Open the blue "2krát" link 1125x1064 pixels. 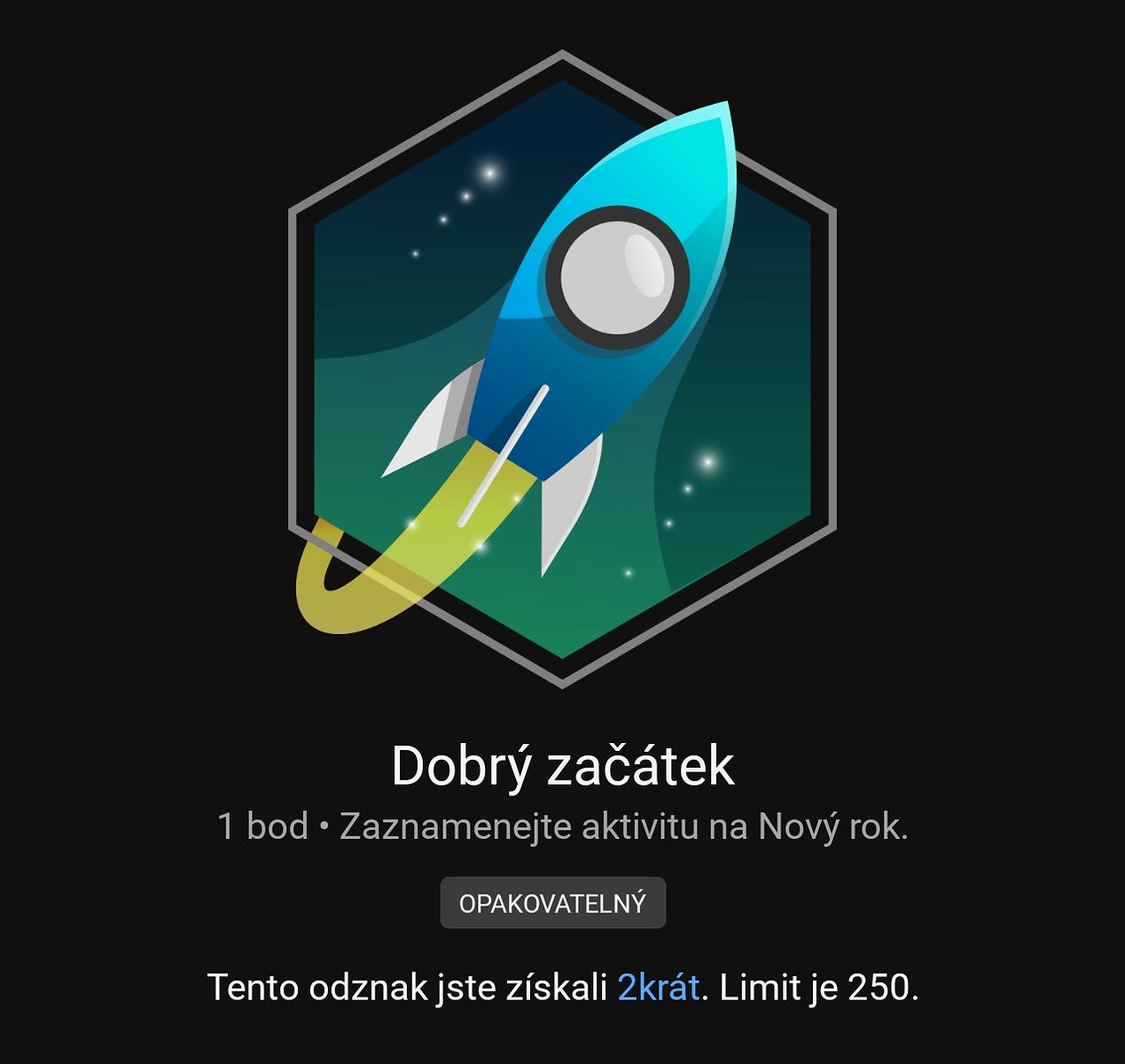[658, 987]
